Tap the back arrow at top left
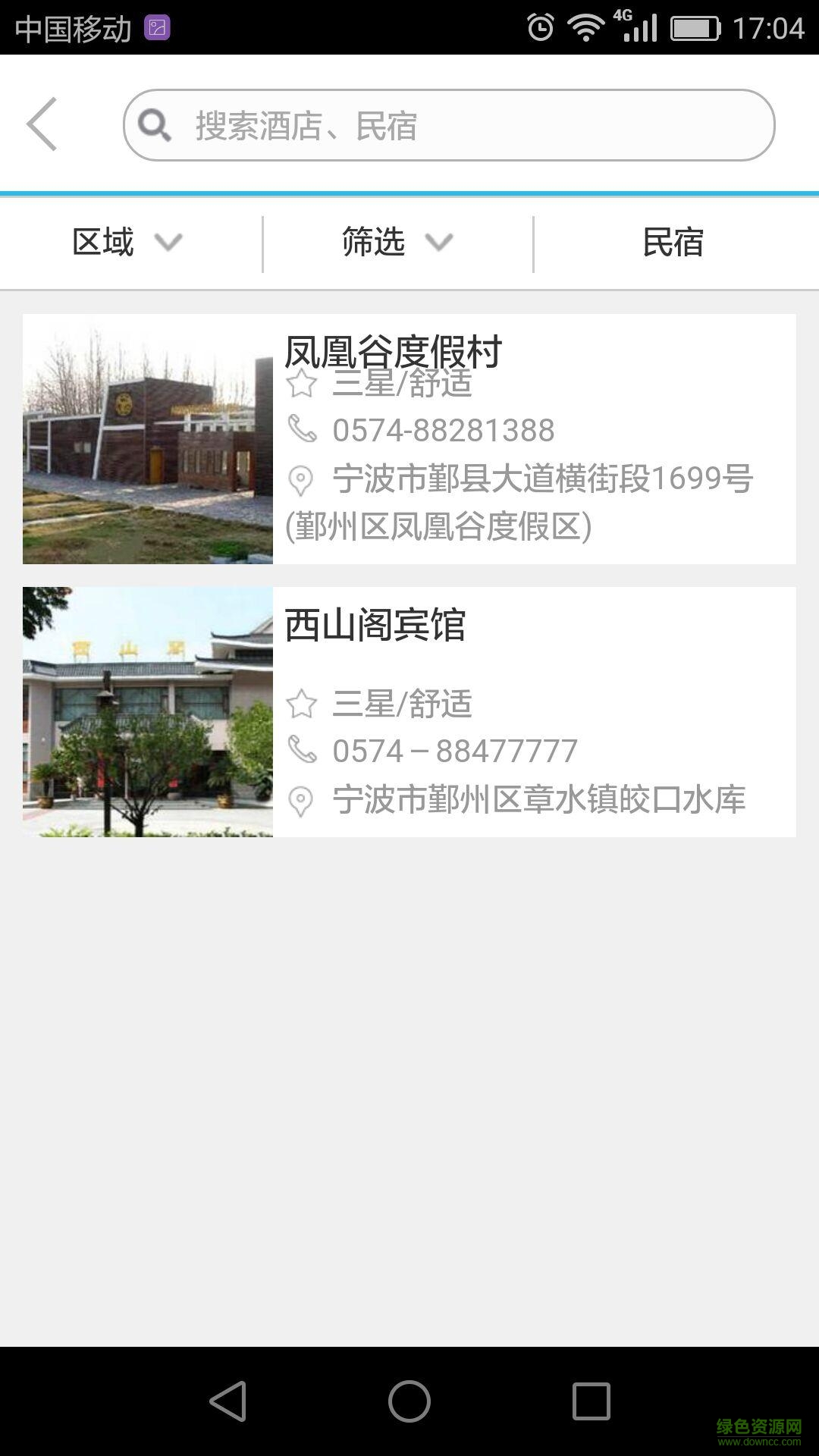The width and height of the screenshot is (819, 1456). [42, 124]
